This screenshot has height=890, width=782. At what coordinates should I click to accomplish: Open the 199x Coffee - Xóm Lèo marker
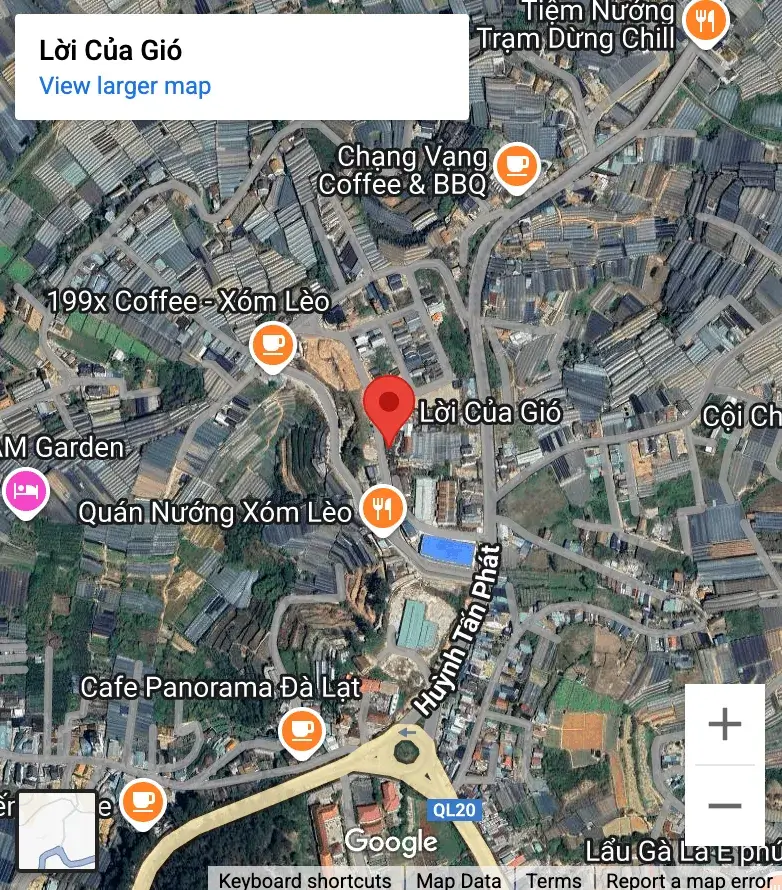coord(272,345)
